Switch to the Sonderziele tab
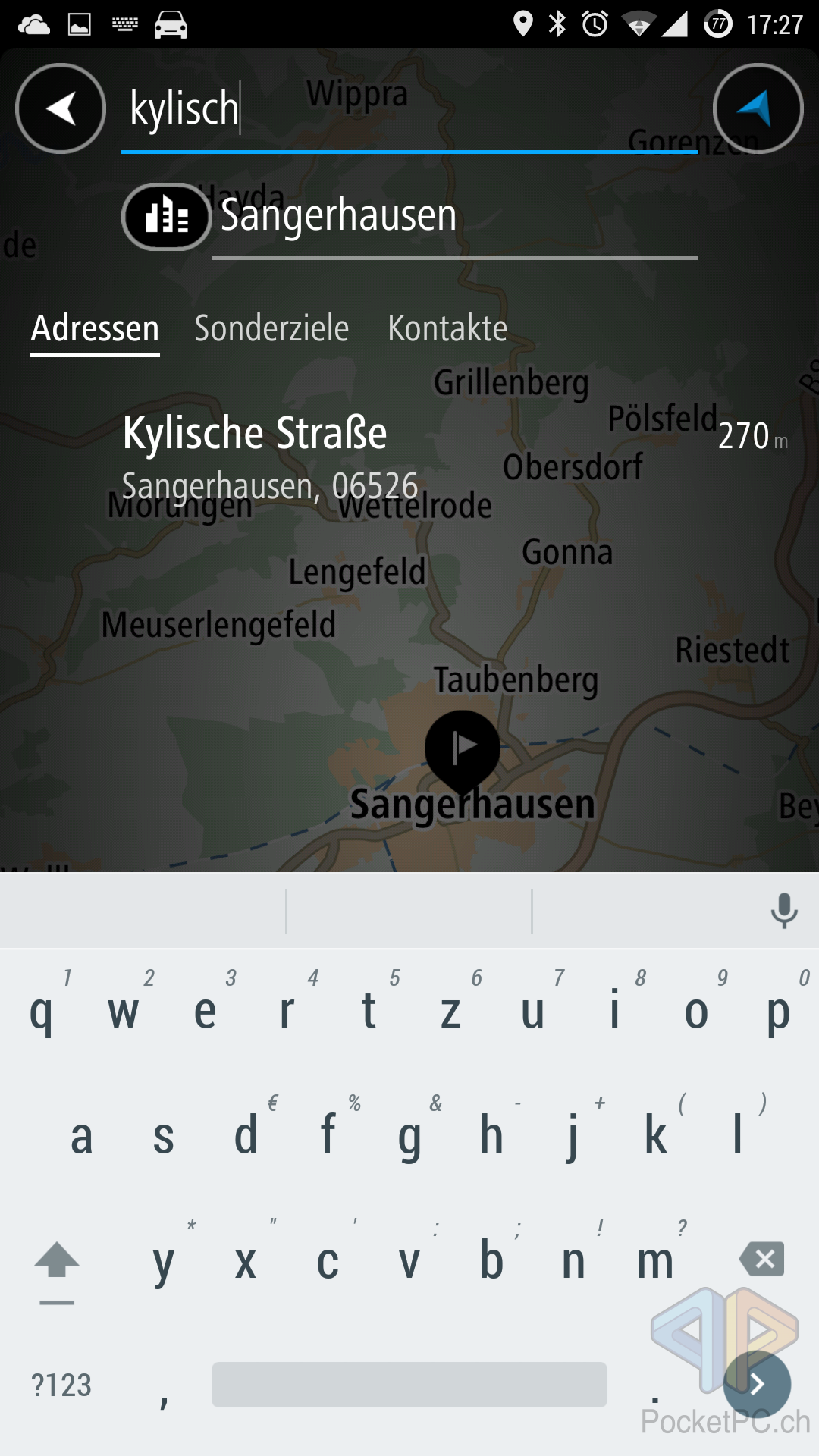Image resolution: width=819 pixels, height=1456 pixels. coord(271,328)
